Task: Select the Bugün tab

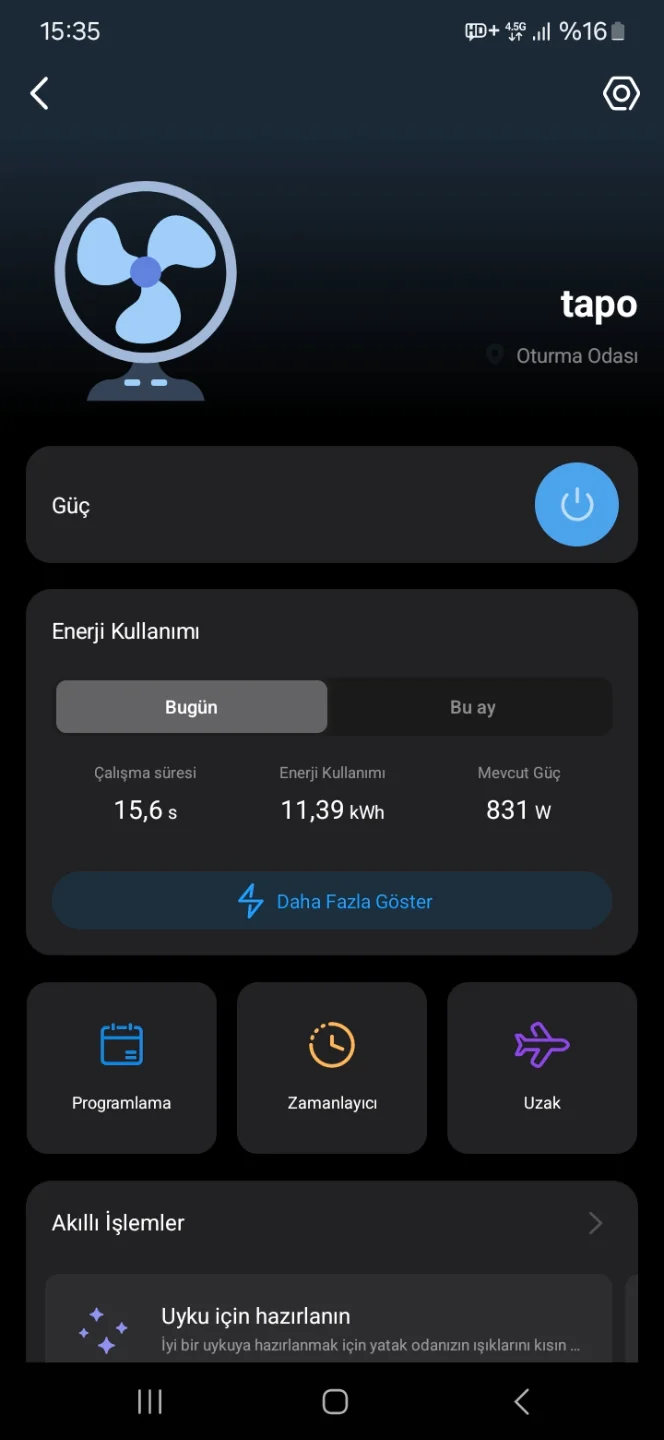Action: 191,707
